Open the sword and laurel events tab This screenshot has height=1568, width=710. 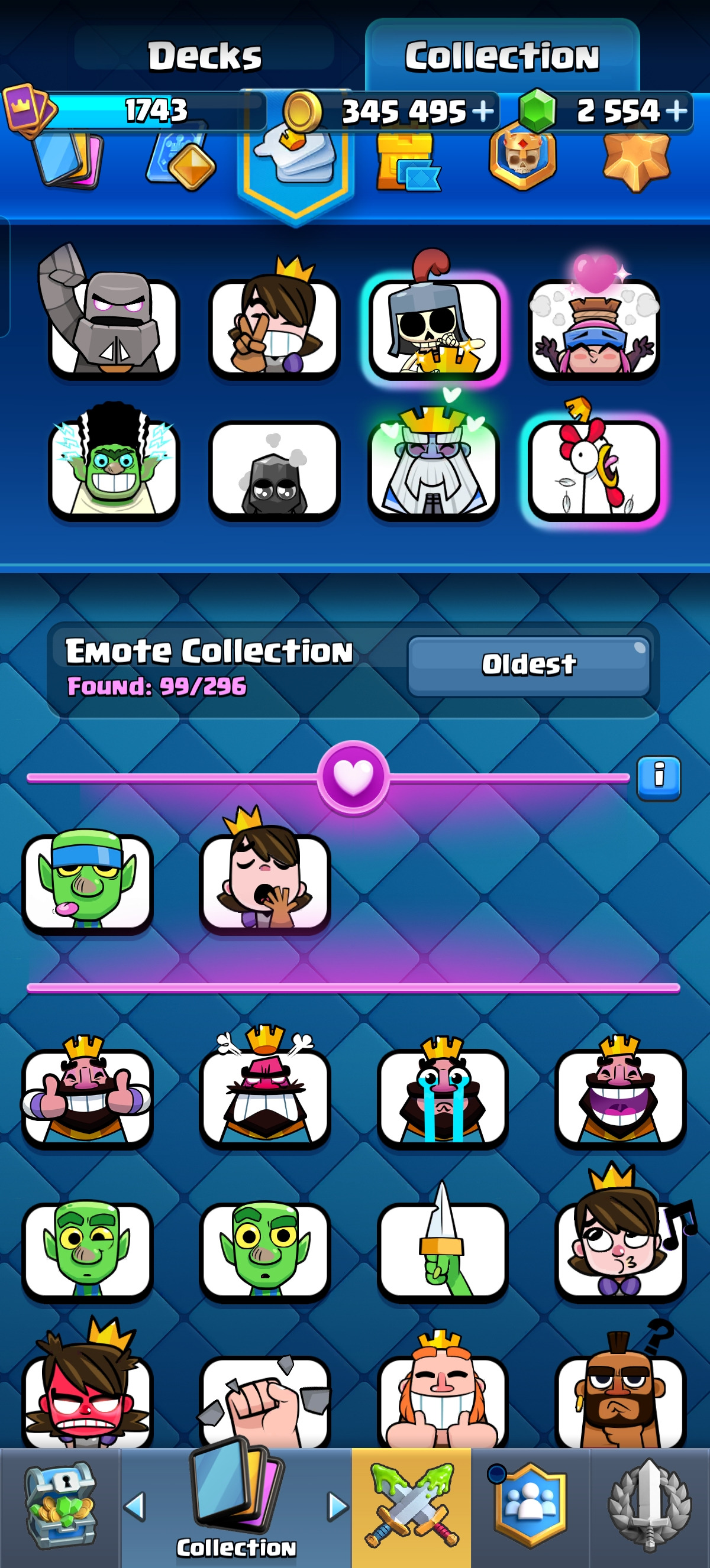pyautogui.click(x=650, y=1506)
